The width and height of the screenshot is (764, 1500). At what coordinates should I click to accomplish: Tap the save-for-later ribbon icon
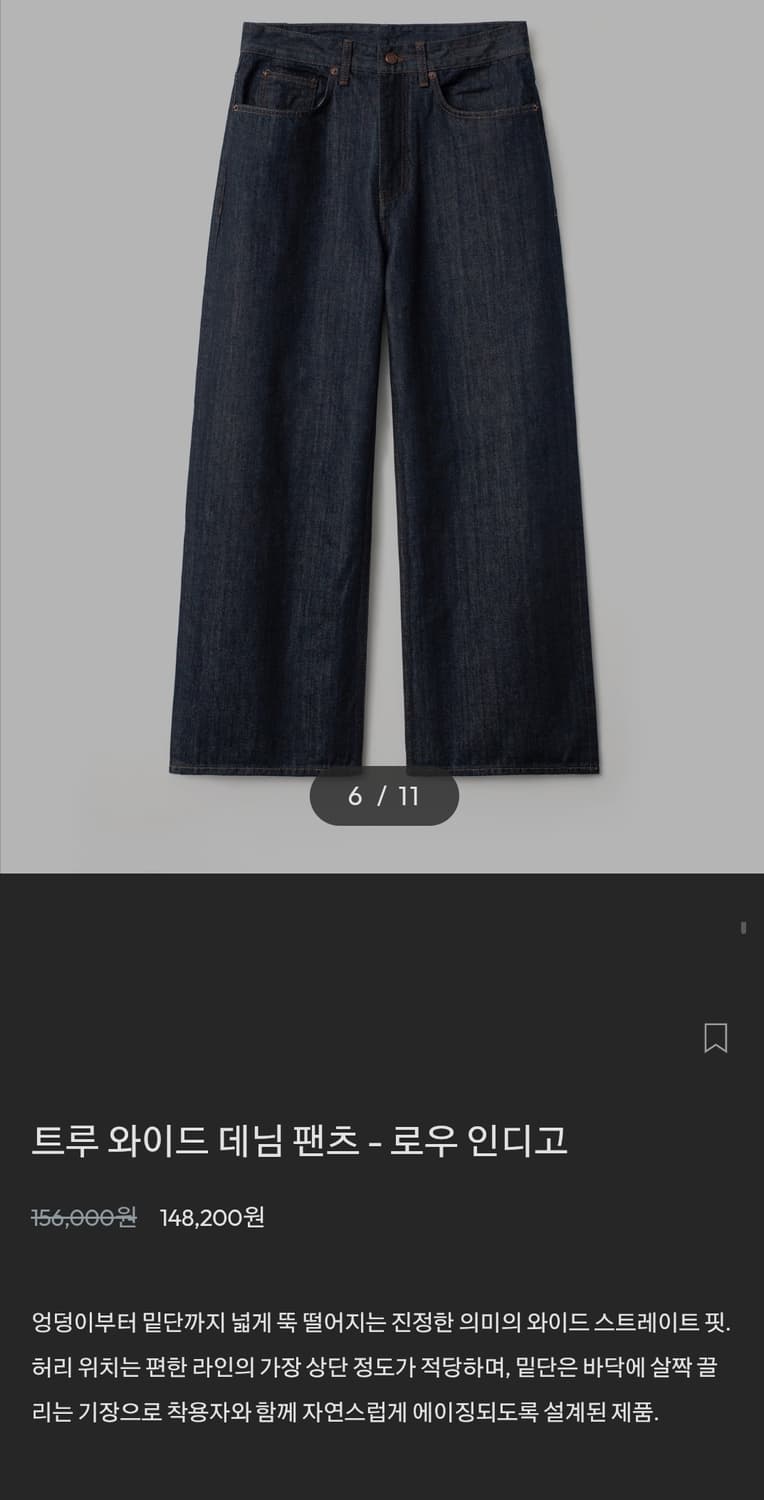point(716,1039)
